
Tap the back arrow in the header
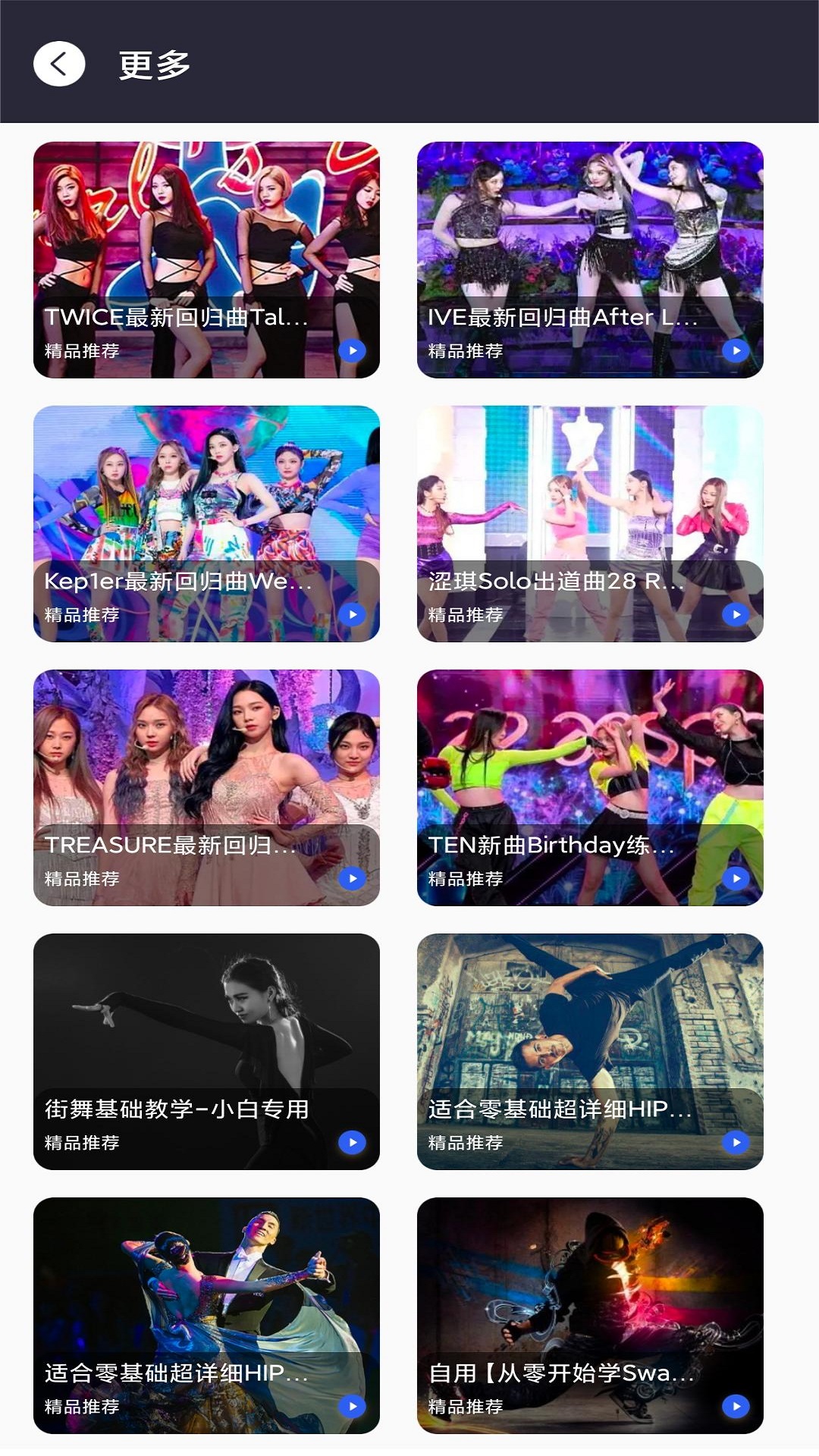click(x=60, y=64)
